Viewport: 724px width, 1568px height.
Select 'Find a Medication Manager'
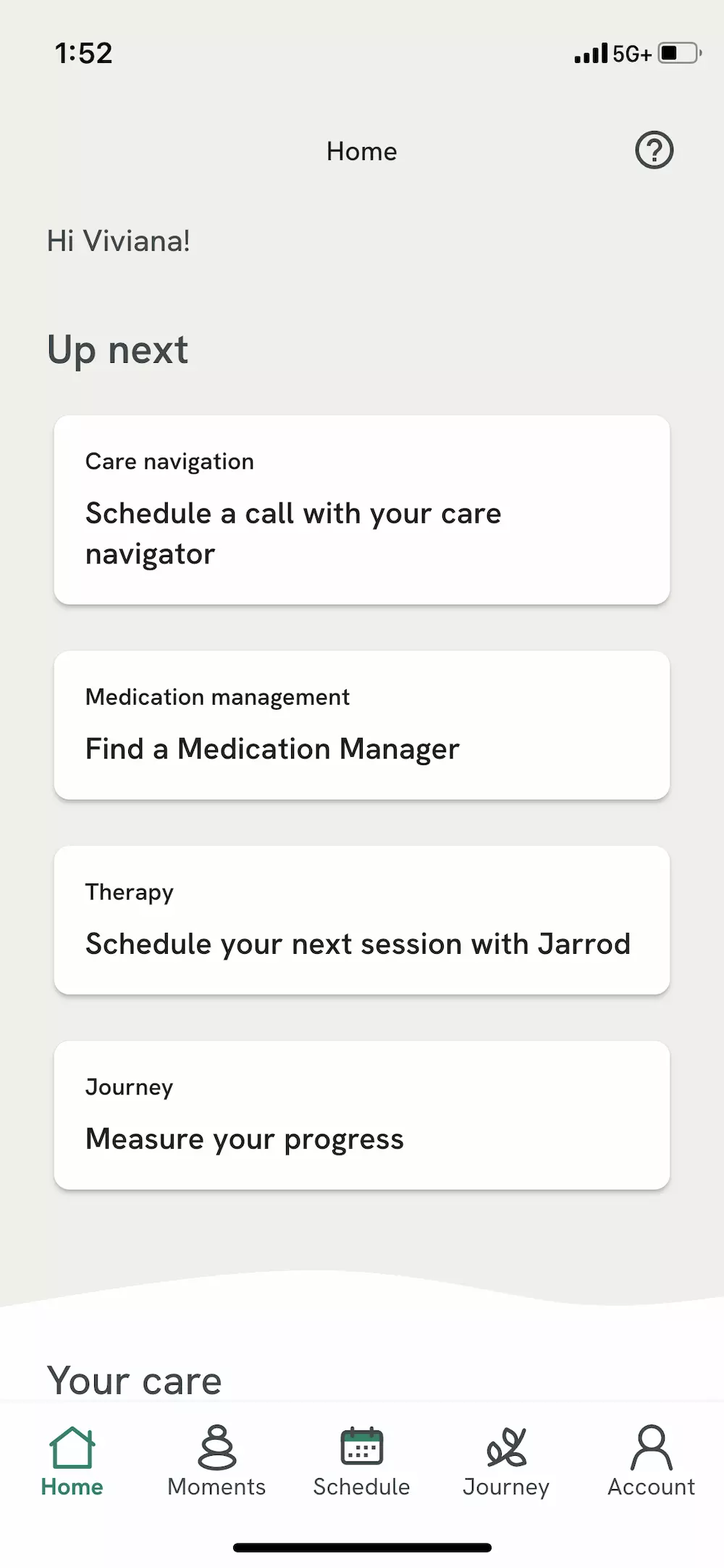[272, 748]
